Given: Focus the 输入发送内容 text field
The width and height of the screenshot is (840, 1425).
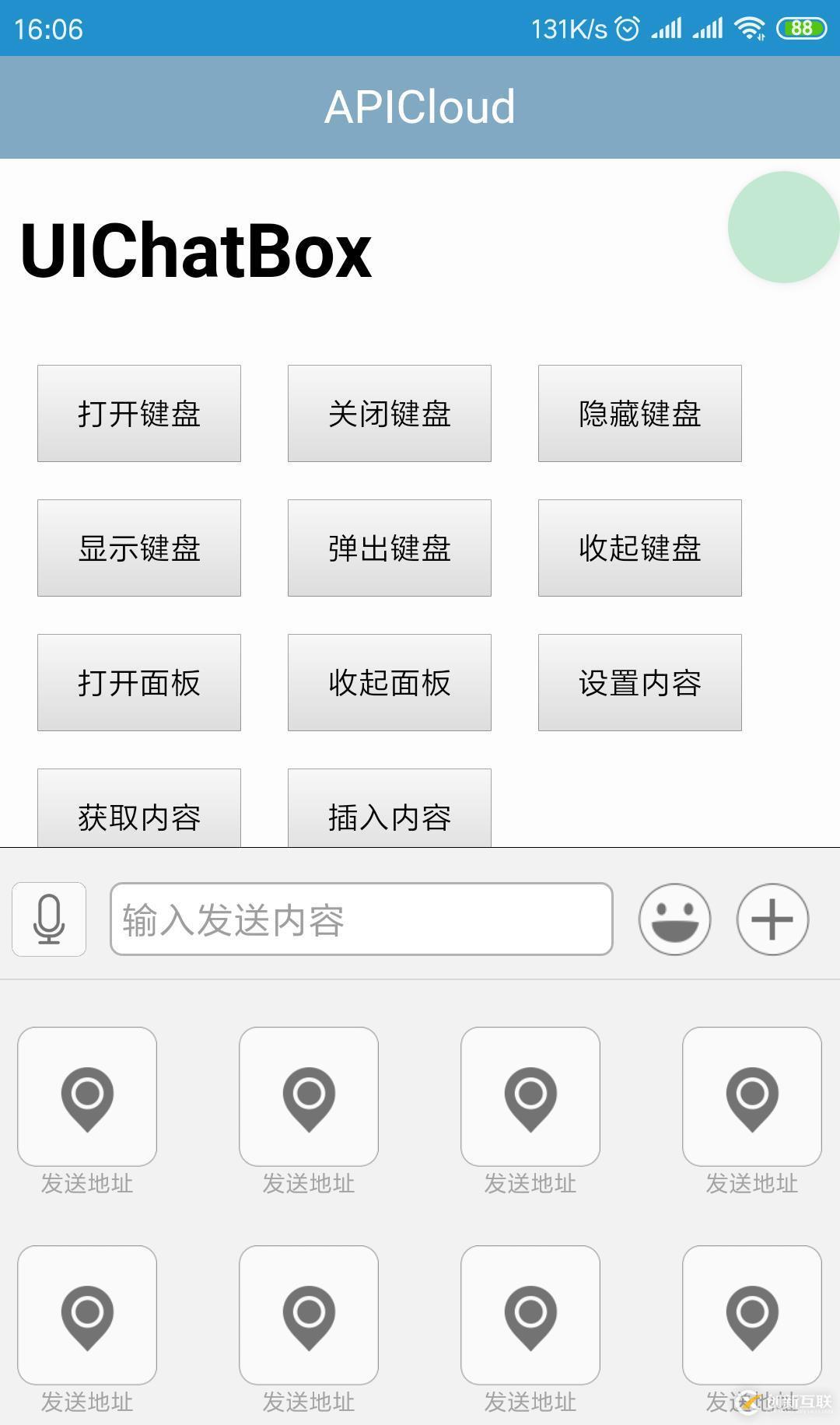Looking at the screenshot, I should click(x=361, y=919).
